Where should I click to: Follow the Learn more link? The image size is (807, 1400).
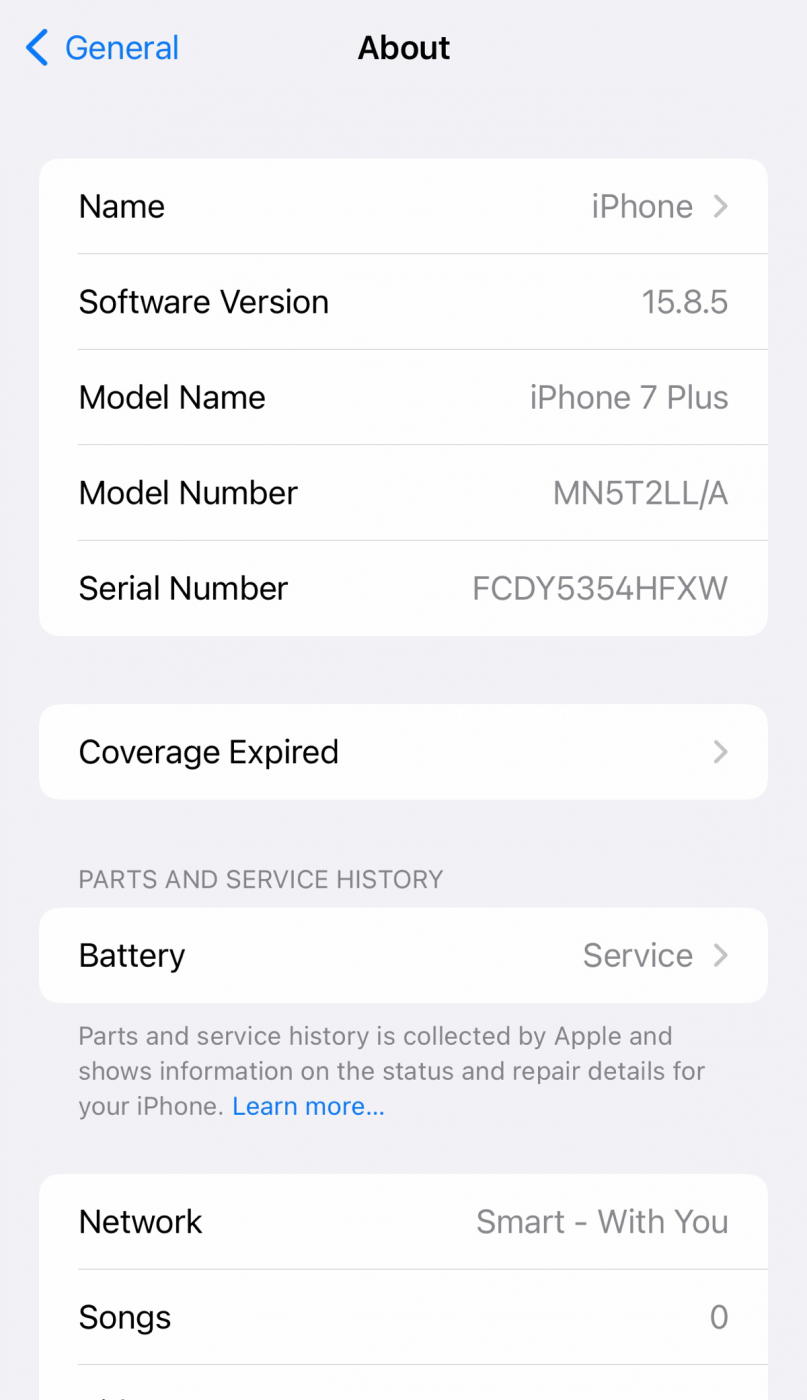[x=308, y=1106]
